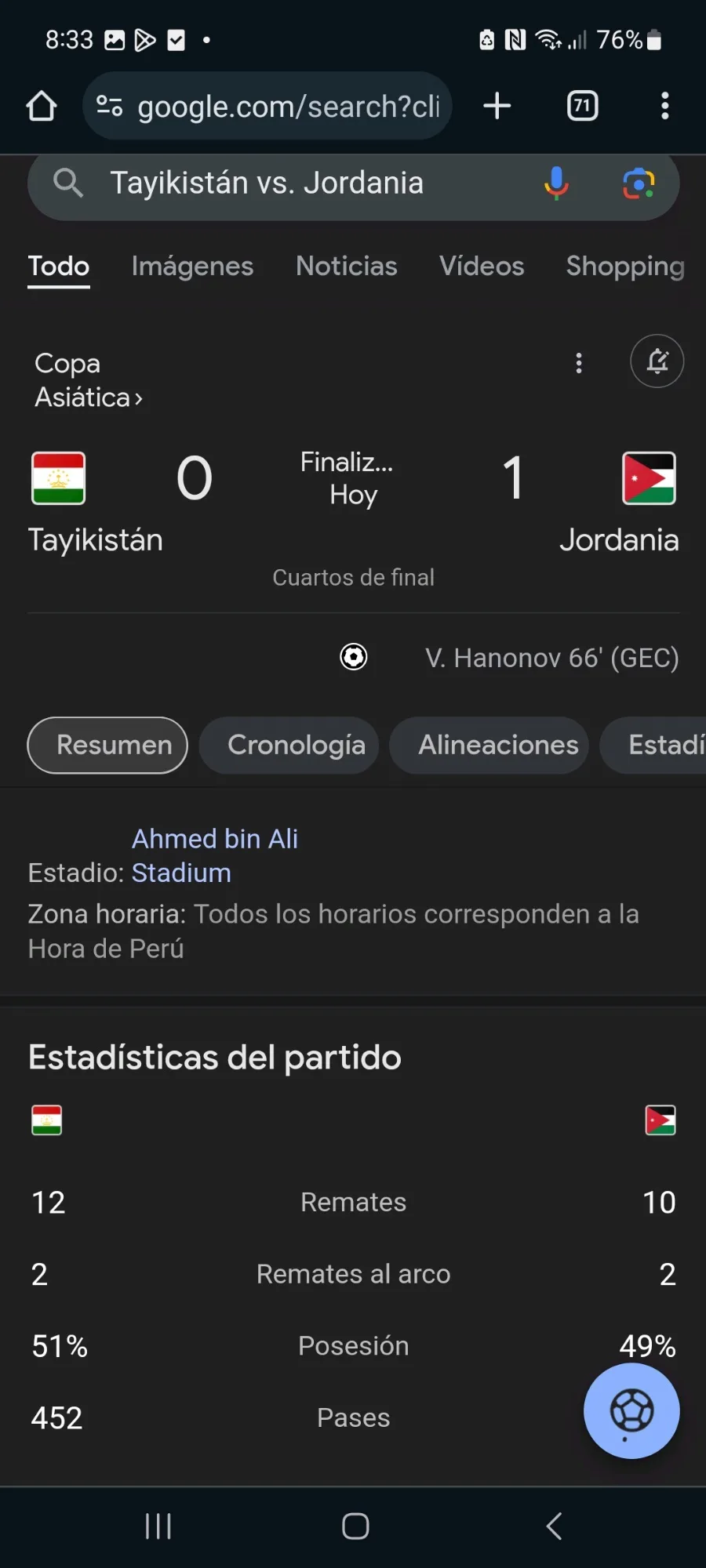Edit the Tayikistán vs. Jordania search query

[x=267, y=183]
